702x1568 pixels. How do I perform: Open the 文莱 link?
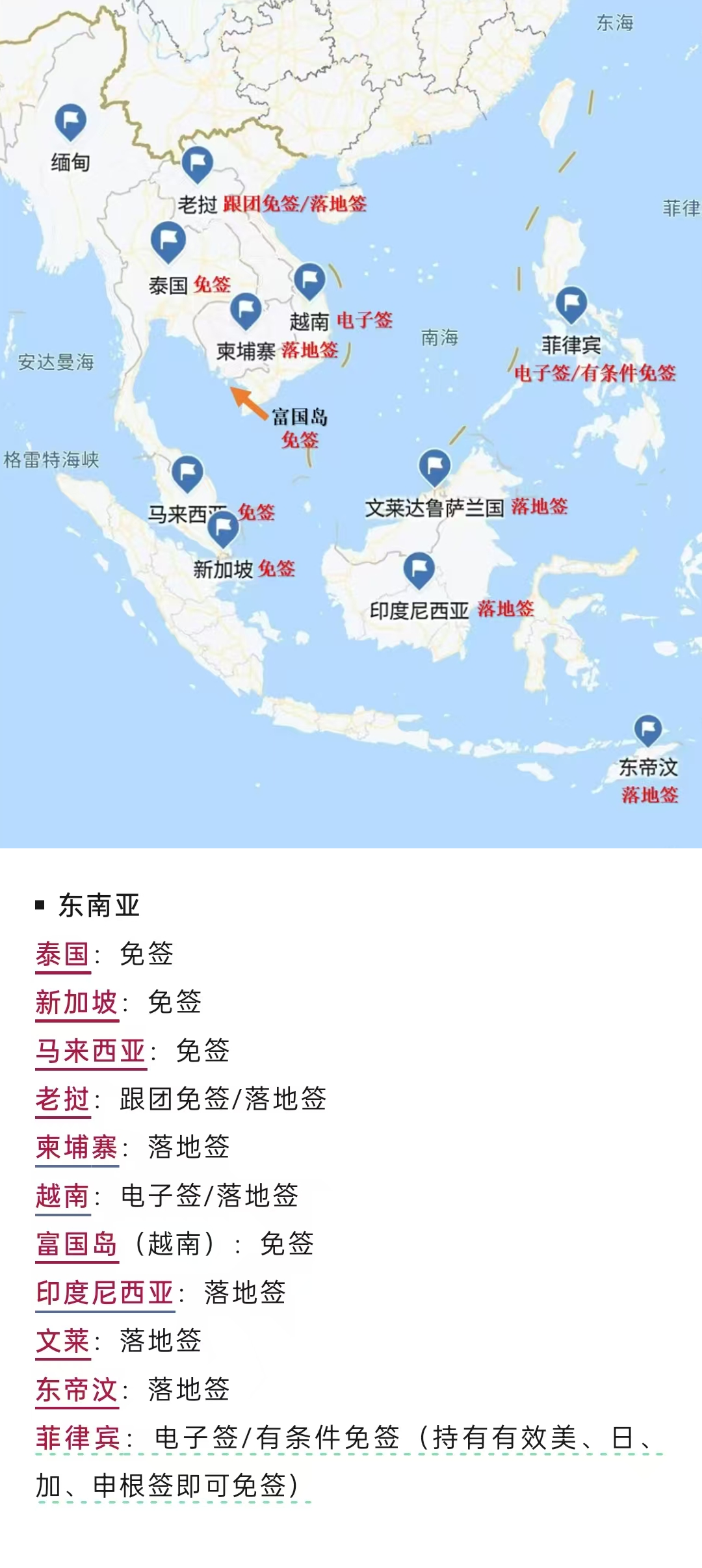(x=62, y=1341)
